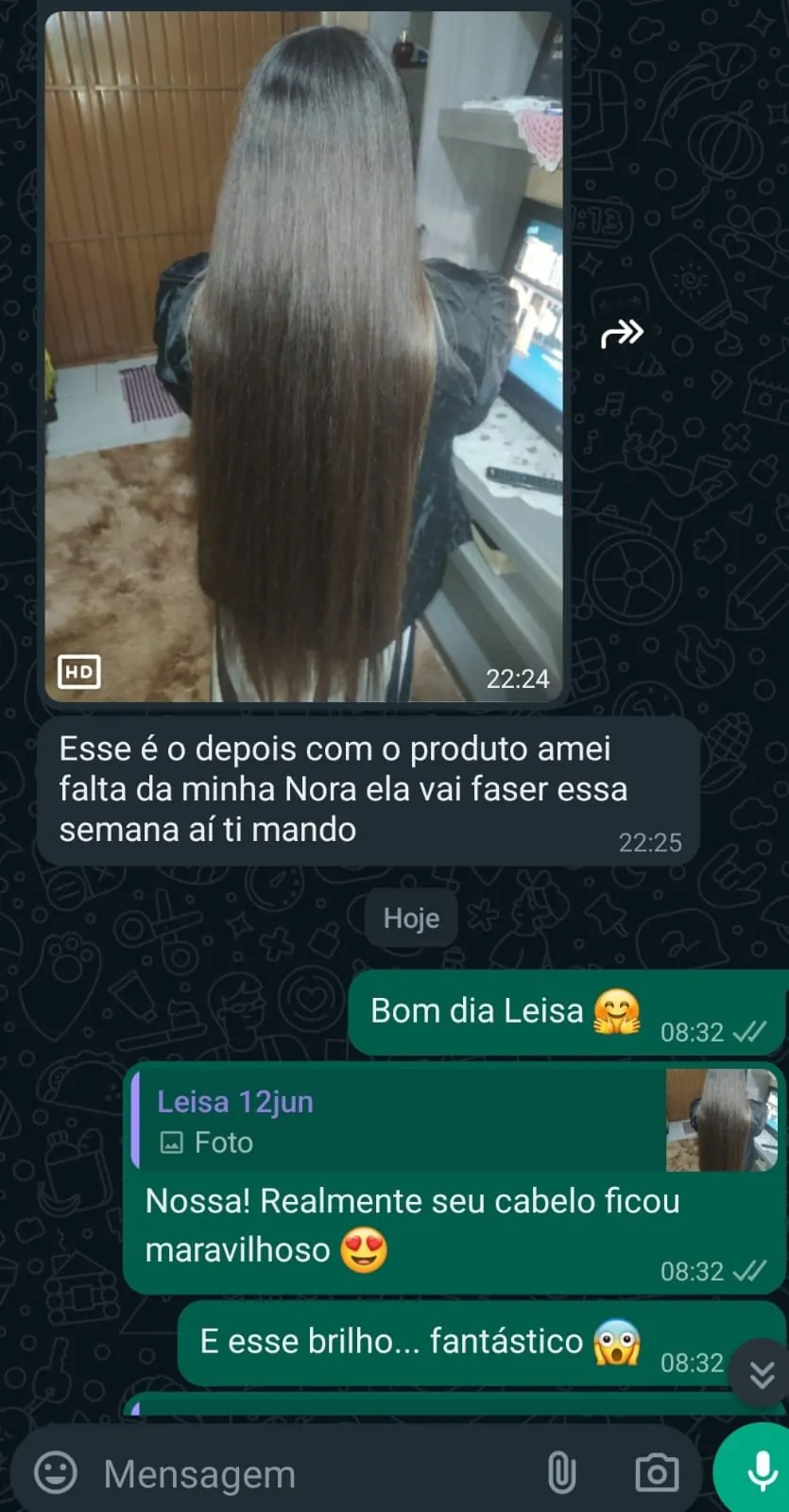Click the hair photo thumbnail in the quote
Screen dimensions: 789x1512
click(722, 1121)
